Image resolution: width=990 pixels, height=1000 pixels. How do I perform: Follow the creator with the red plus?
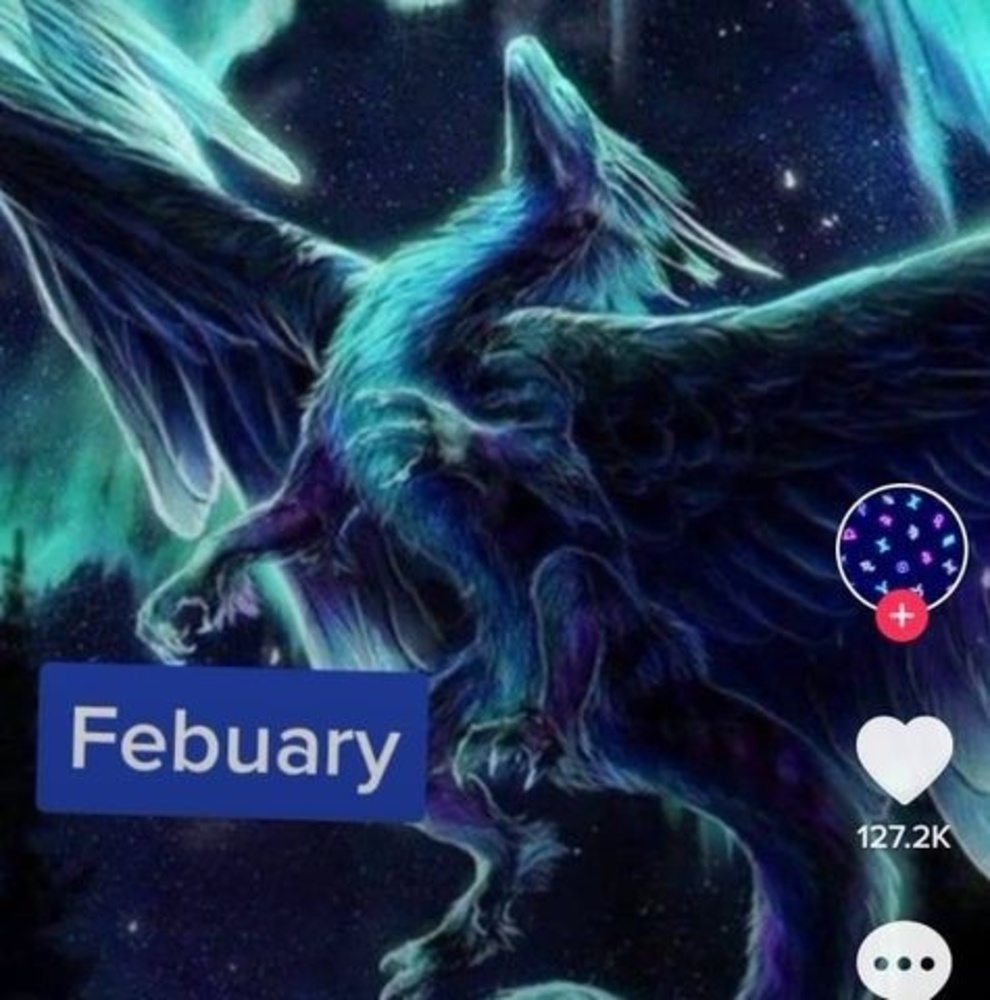coord(902,617)
